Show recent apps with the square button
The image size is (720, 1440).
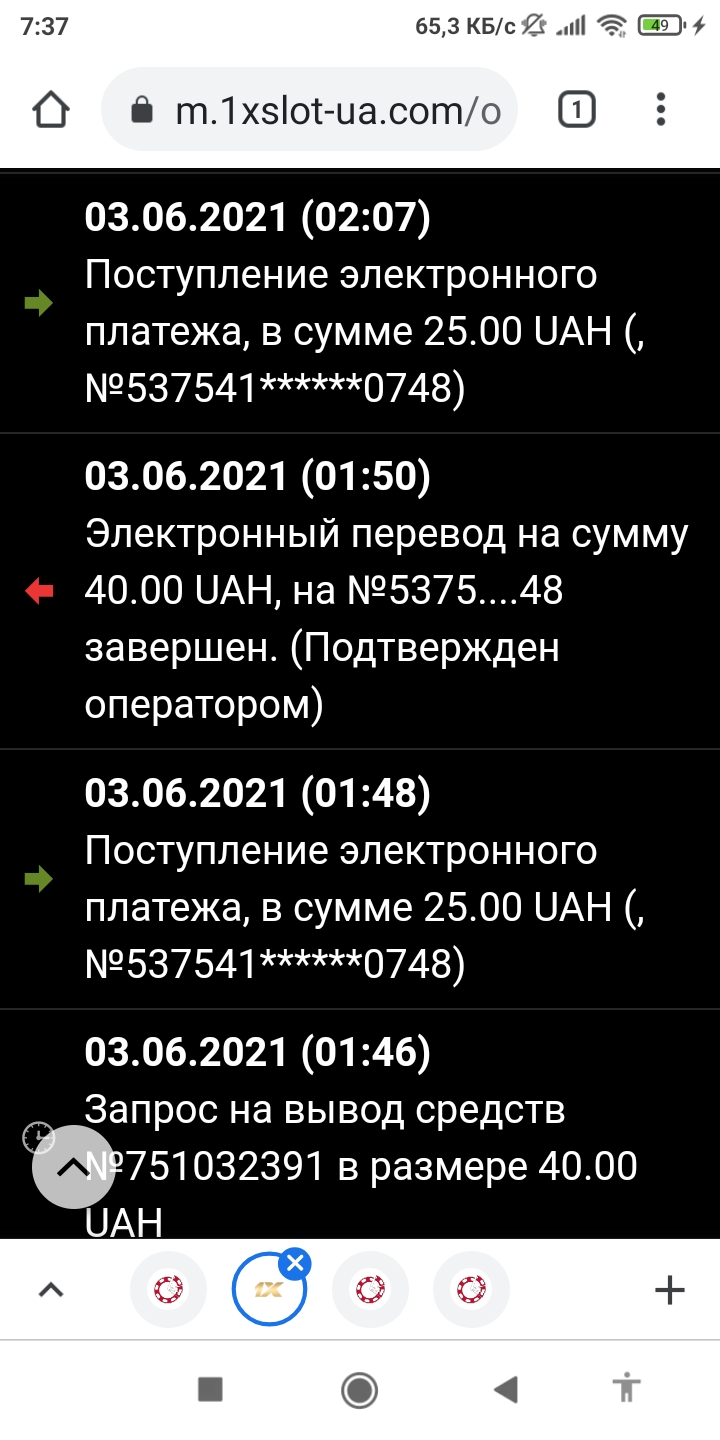210,1389
